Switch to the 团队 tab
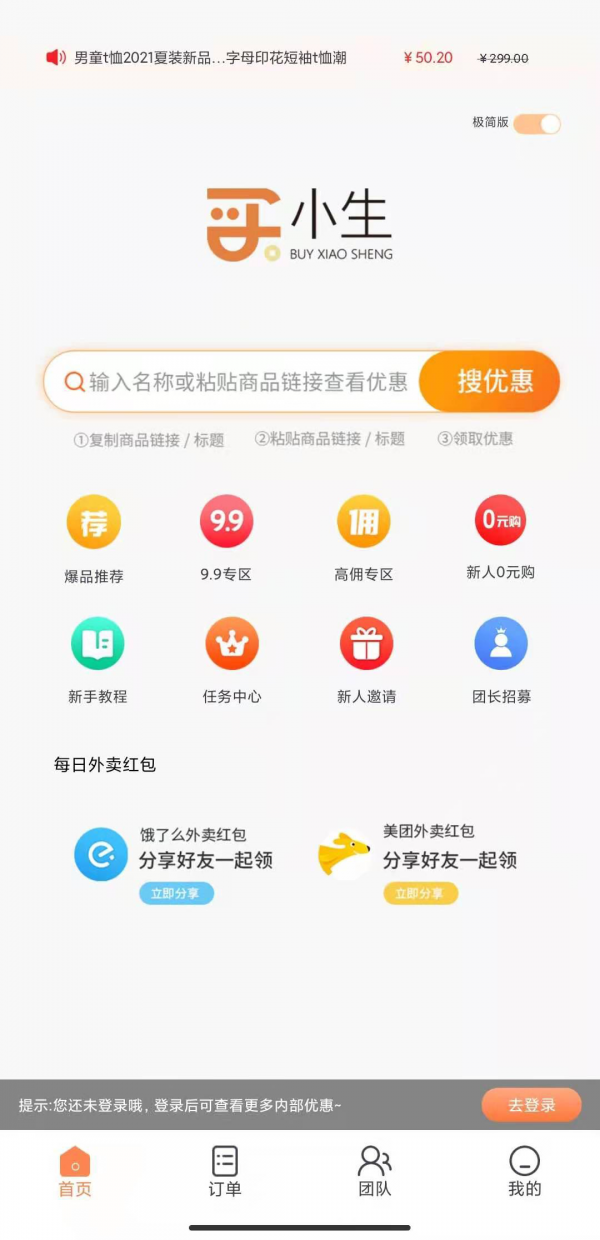Viewport: 600px width, 1240px height. (x=375, y=1171)
